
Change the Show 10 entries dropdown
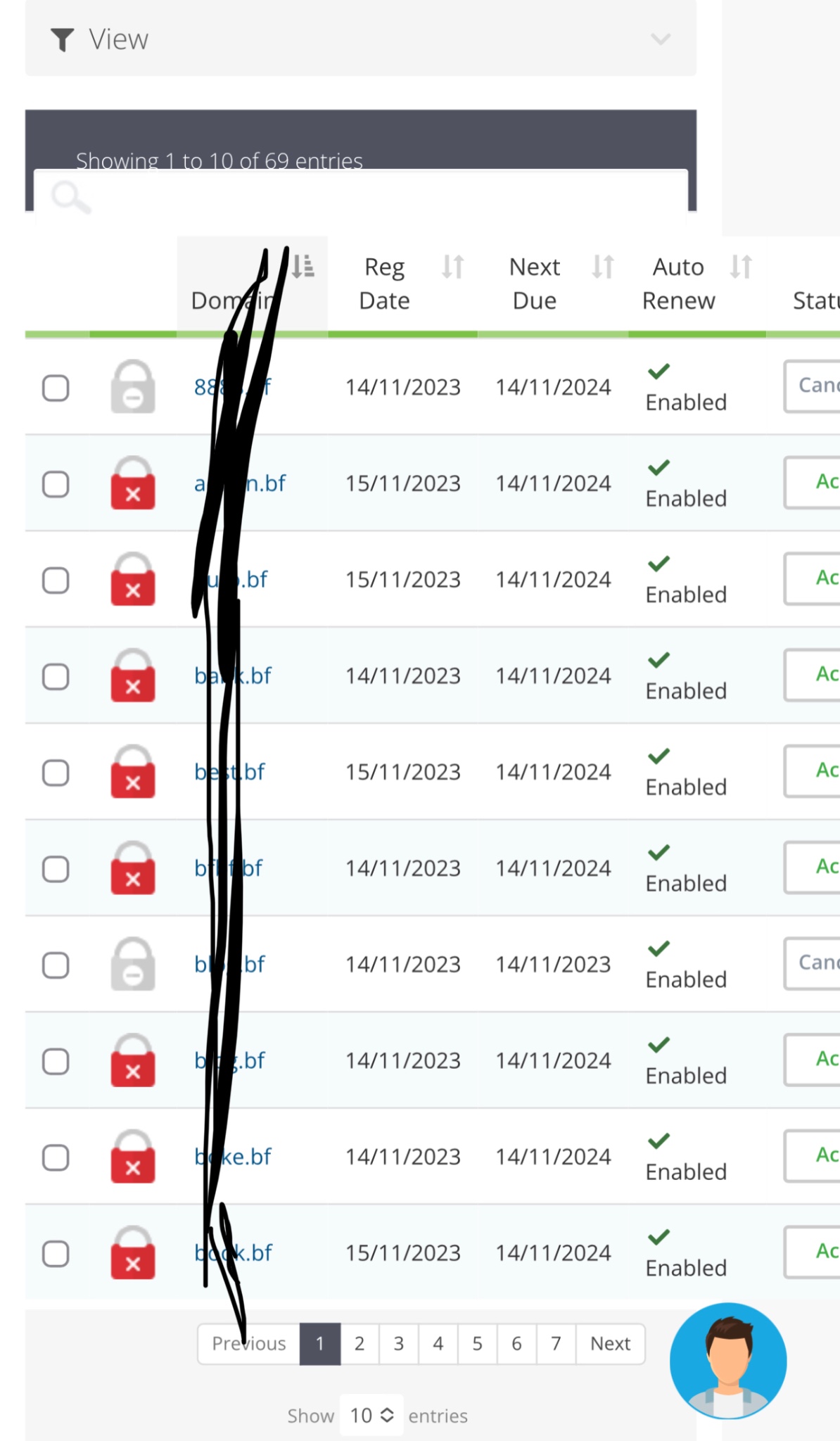click(x=371, y=1415)
